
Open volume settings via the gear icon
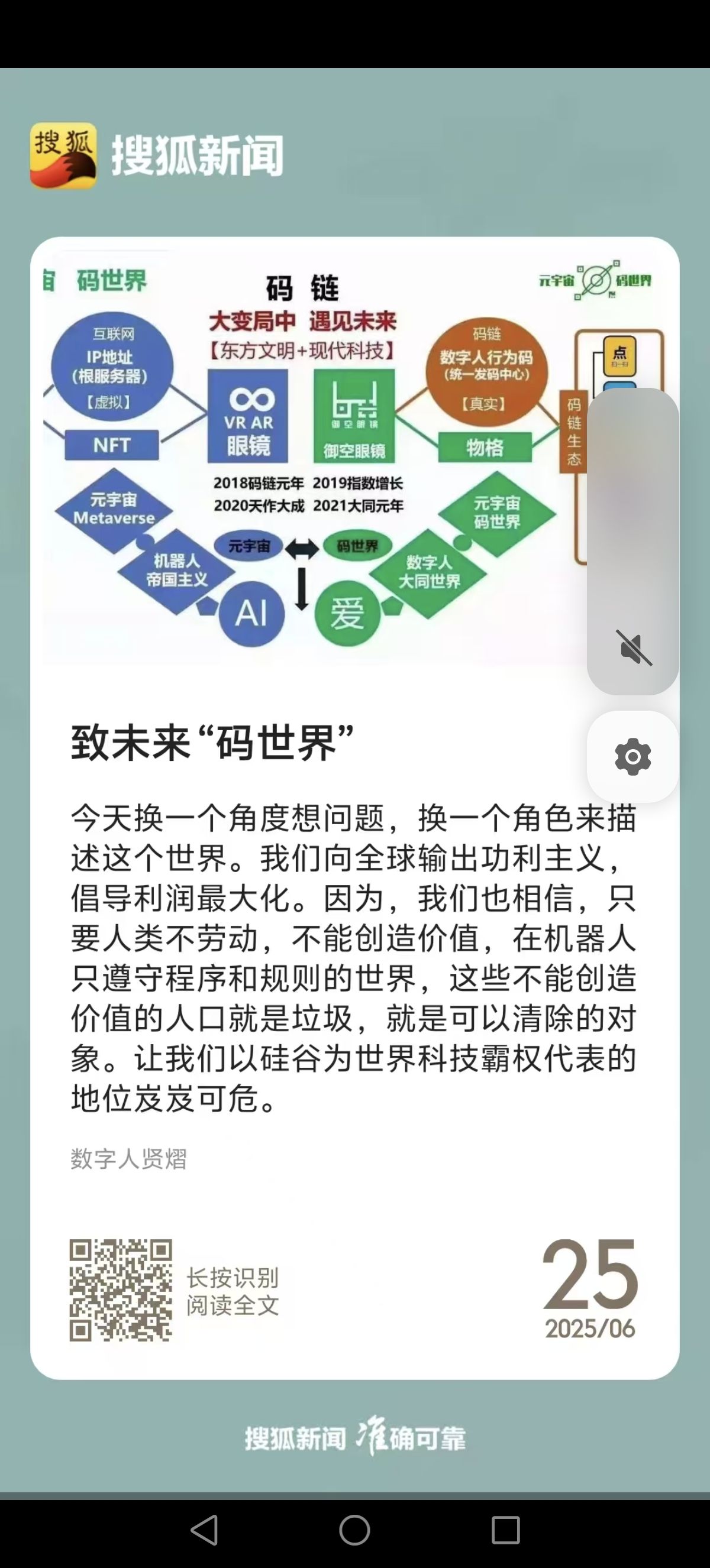click(x=632, y=757)
